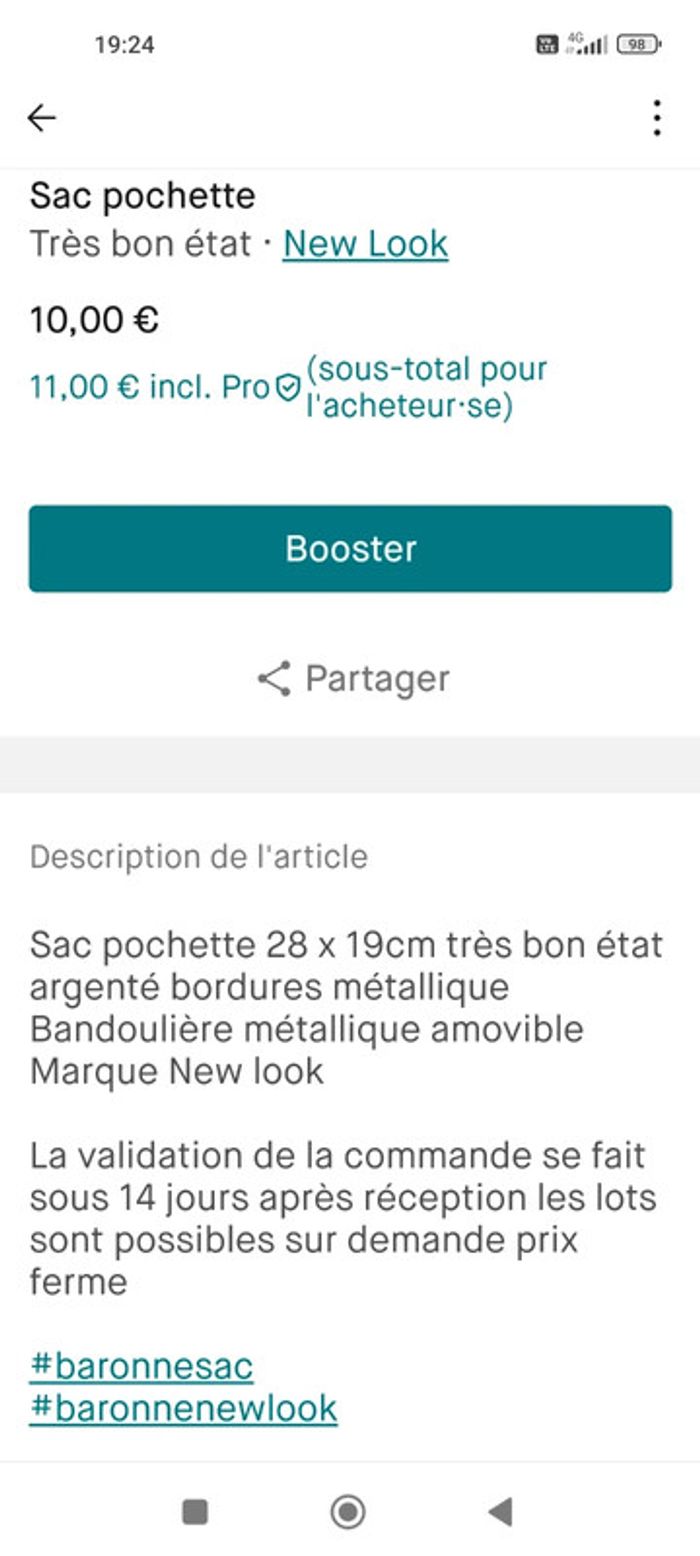The image size is (700, 1556).
Task: Open recent apps with square button
Action: click(x=195, y=1511)
